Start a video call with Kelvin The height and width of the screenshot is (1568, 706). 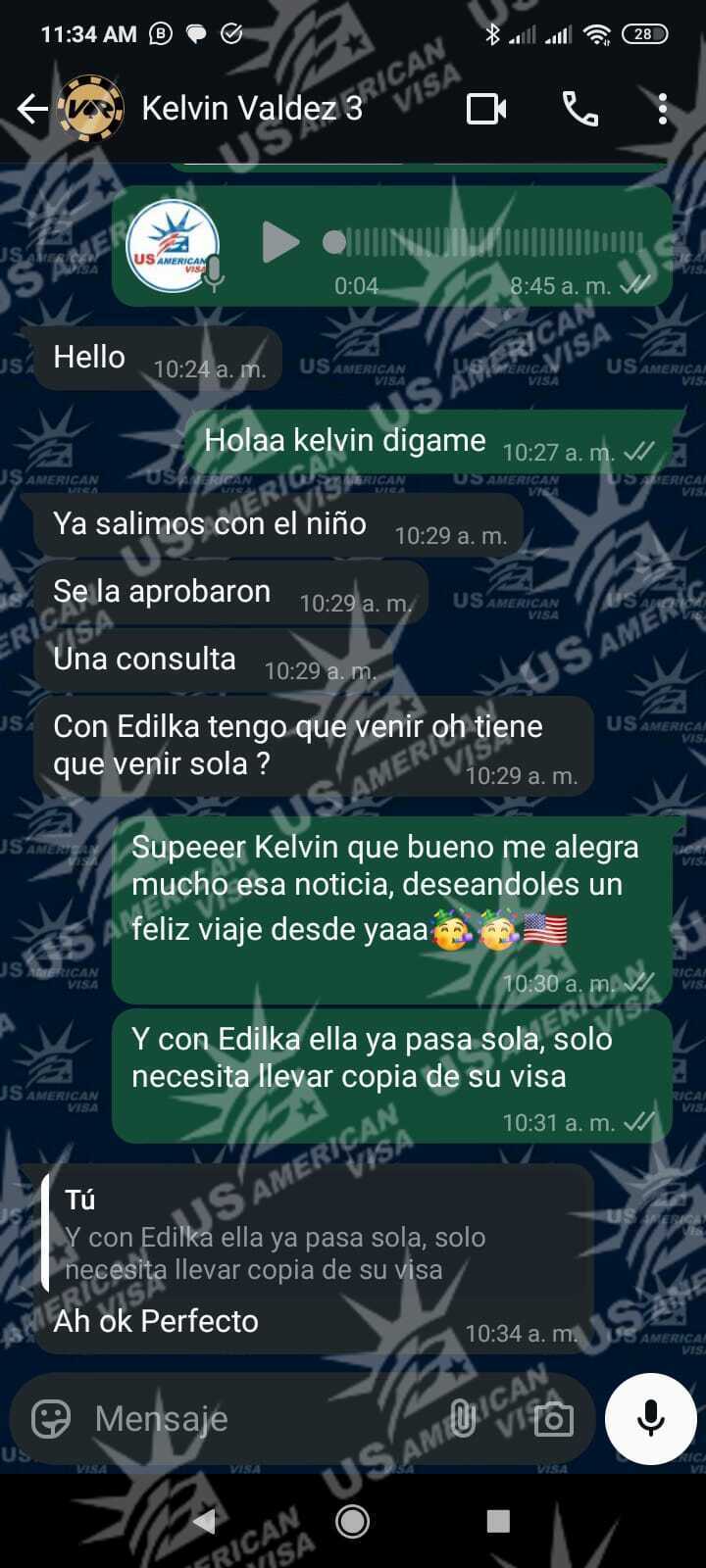[486, 109]
